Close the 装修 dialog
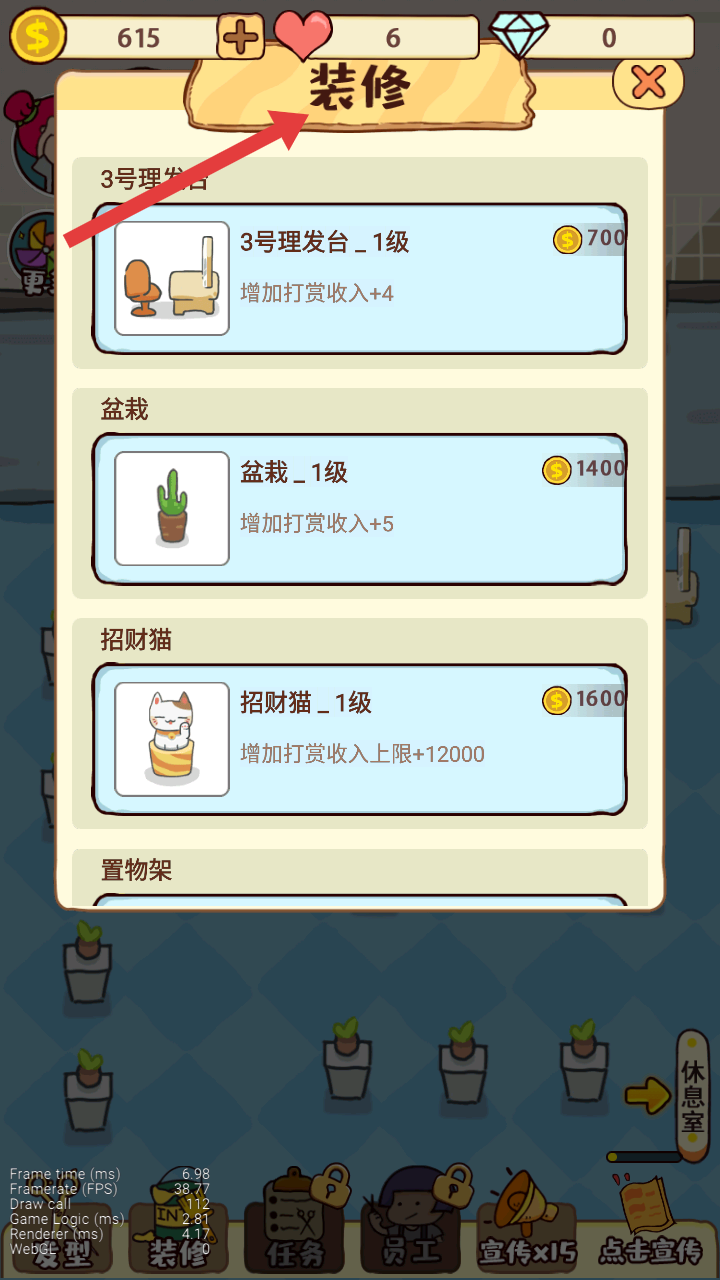Image resolution: width=720 pixels, height=1280 pixels. [x=648, y=82]
